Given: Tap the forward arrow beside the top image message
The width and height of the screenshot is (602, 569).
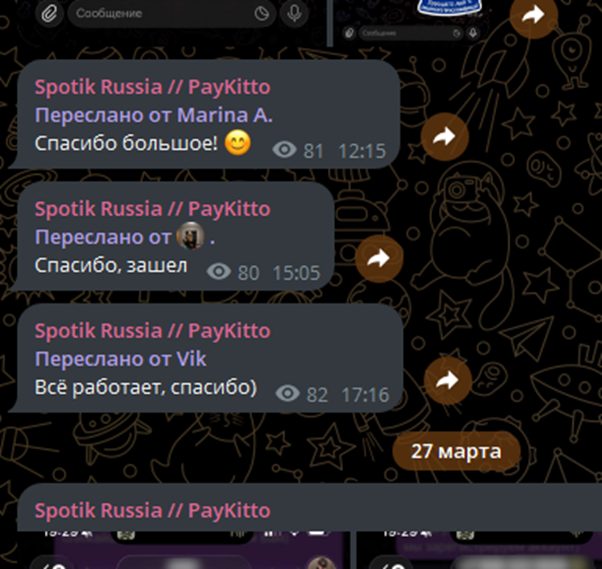Looking at the screenshot, I should (x=533, y=14).
